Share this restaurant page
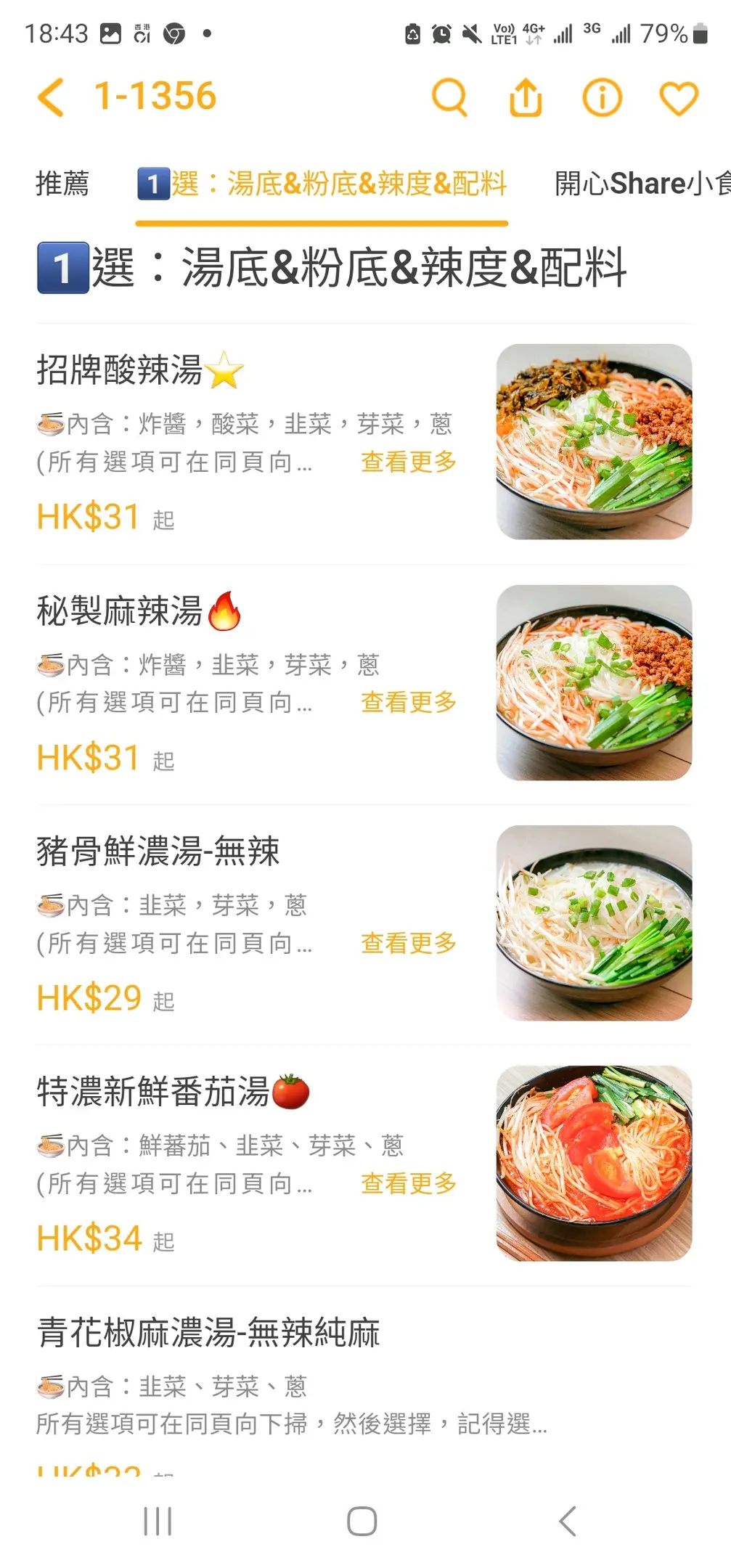Image resolution: width=731 pixels, height=1568 pixels. point(526,97)
